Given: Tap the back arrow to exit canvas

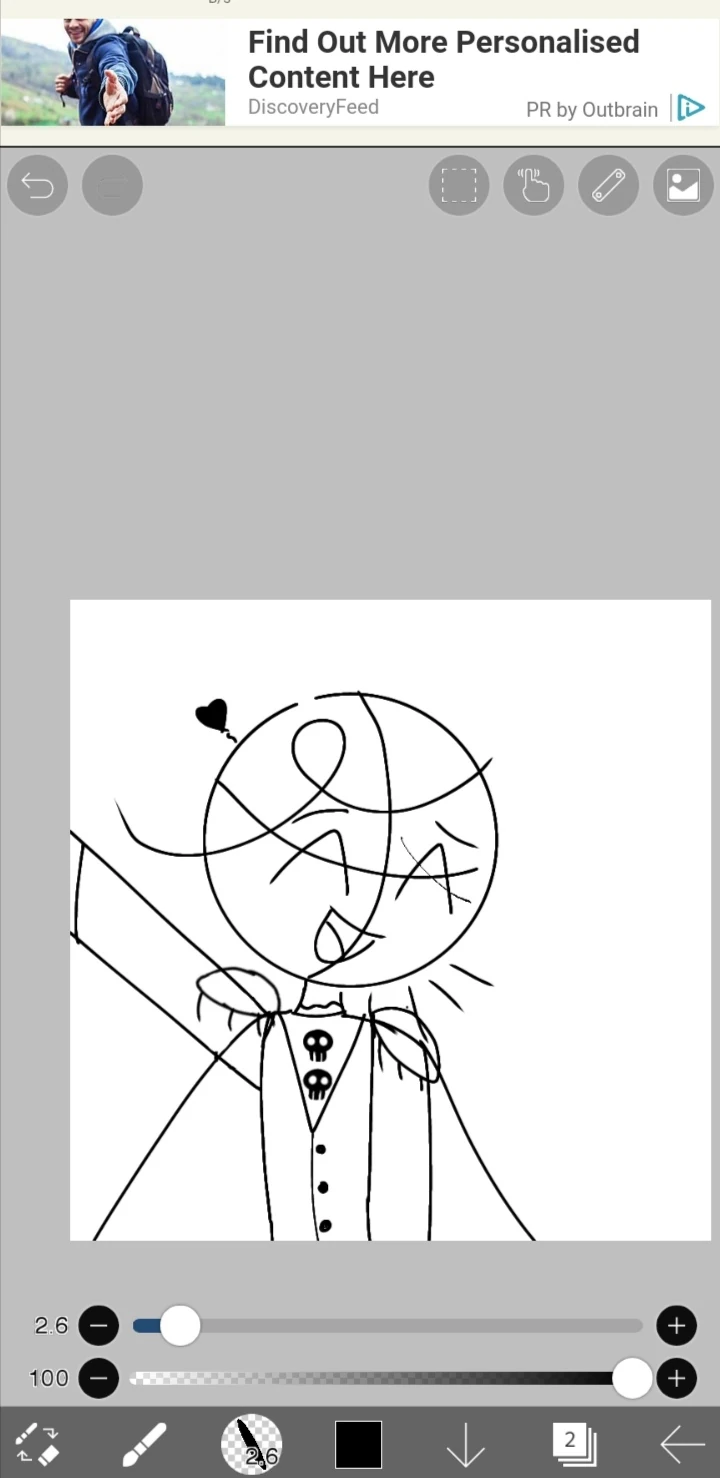Looking at the screenshot, I should coord(682,1445).
